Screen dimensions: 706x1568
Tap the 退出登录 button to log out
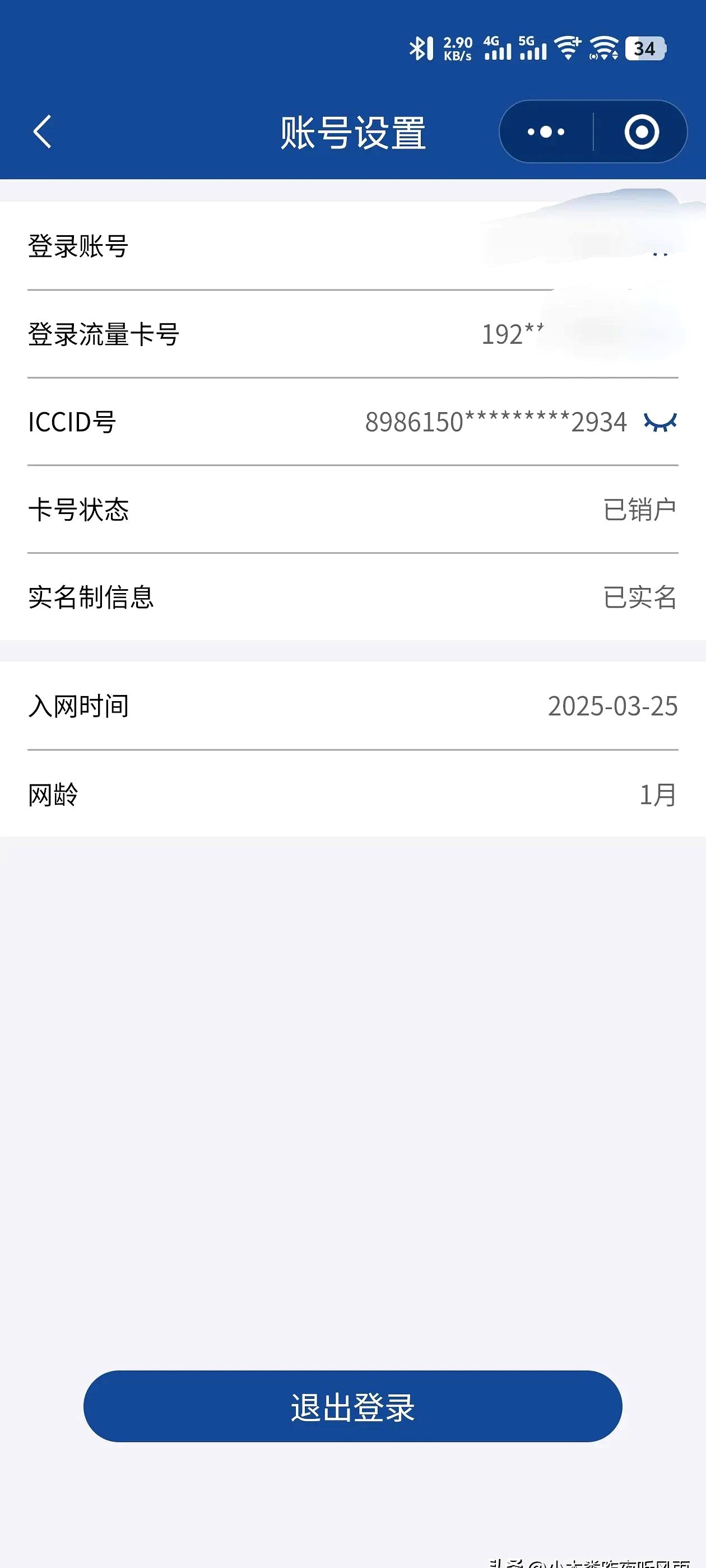352,1407
